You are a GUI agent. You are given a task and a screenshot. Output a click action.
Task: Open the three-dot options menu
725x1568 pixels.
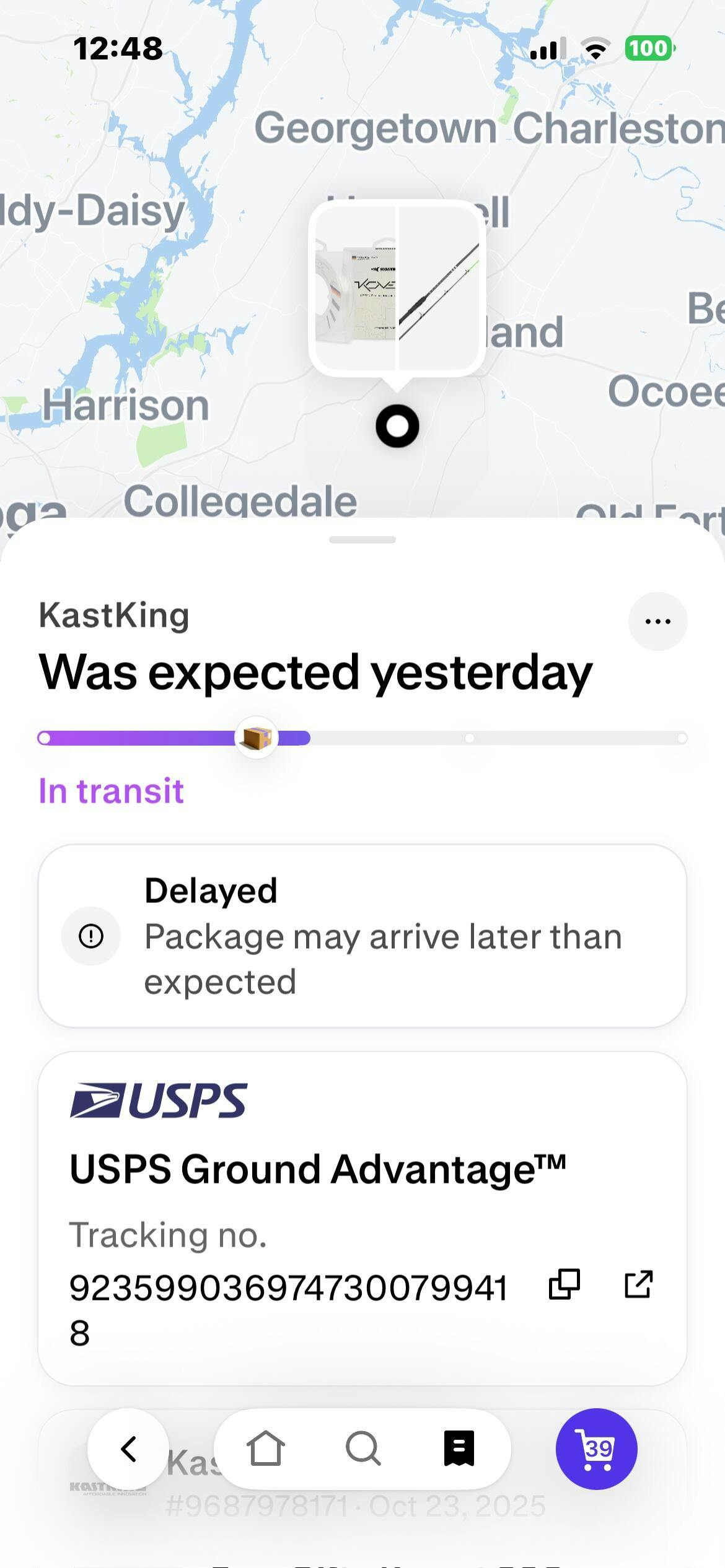(x=657, y=621)
